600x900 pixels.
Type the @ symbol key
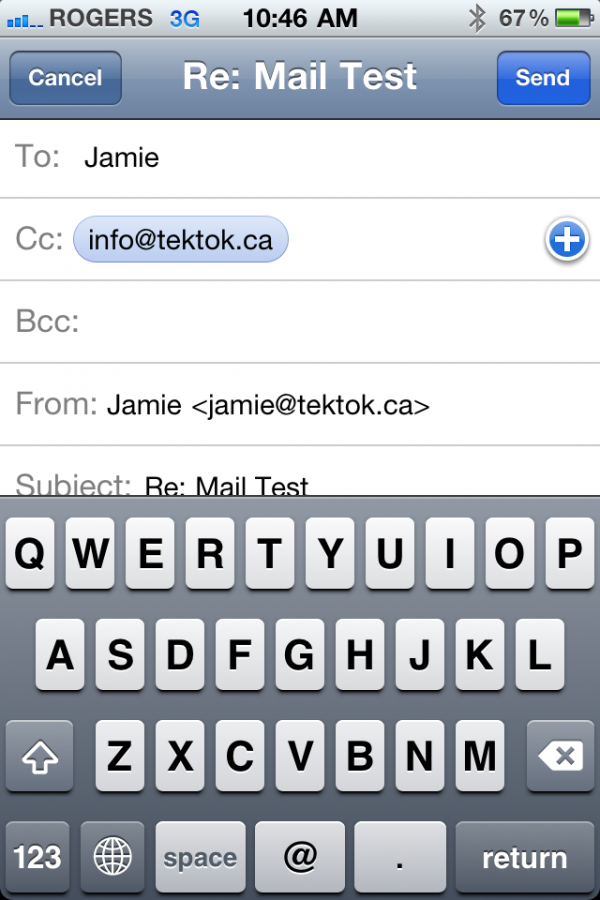point(300,857)
